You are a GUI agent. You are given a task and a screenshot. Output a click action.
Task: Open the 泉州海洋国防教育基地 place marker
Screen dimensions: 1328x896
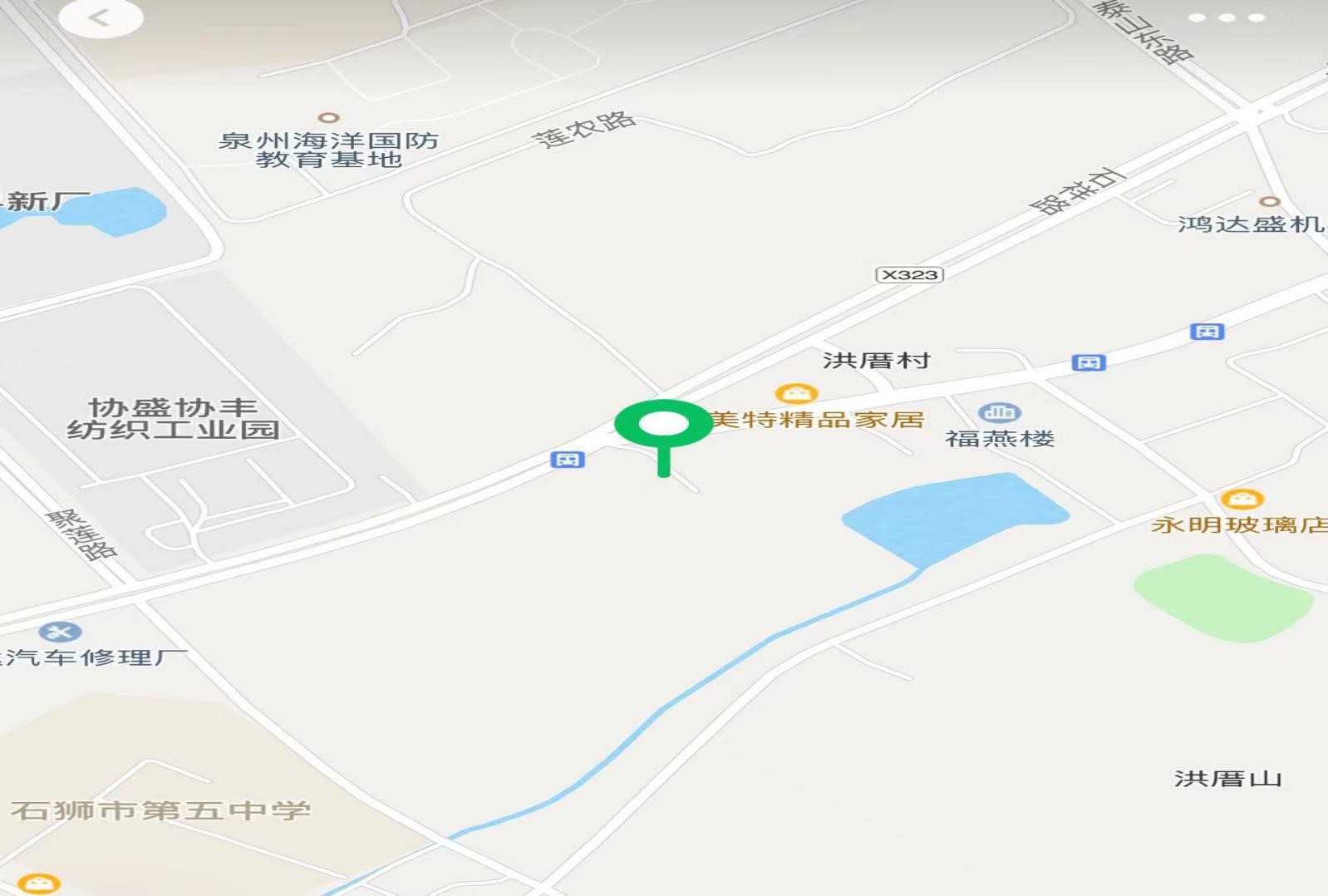329,118
